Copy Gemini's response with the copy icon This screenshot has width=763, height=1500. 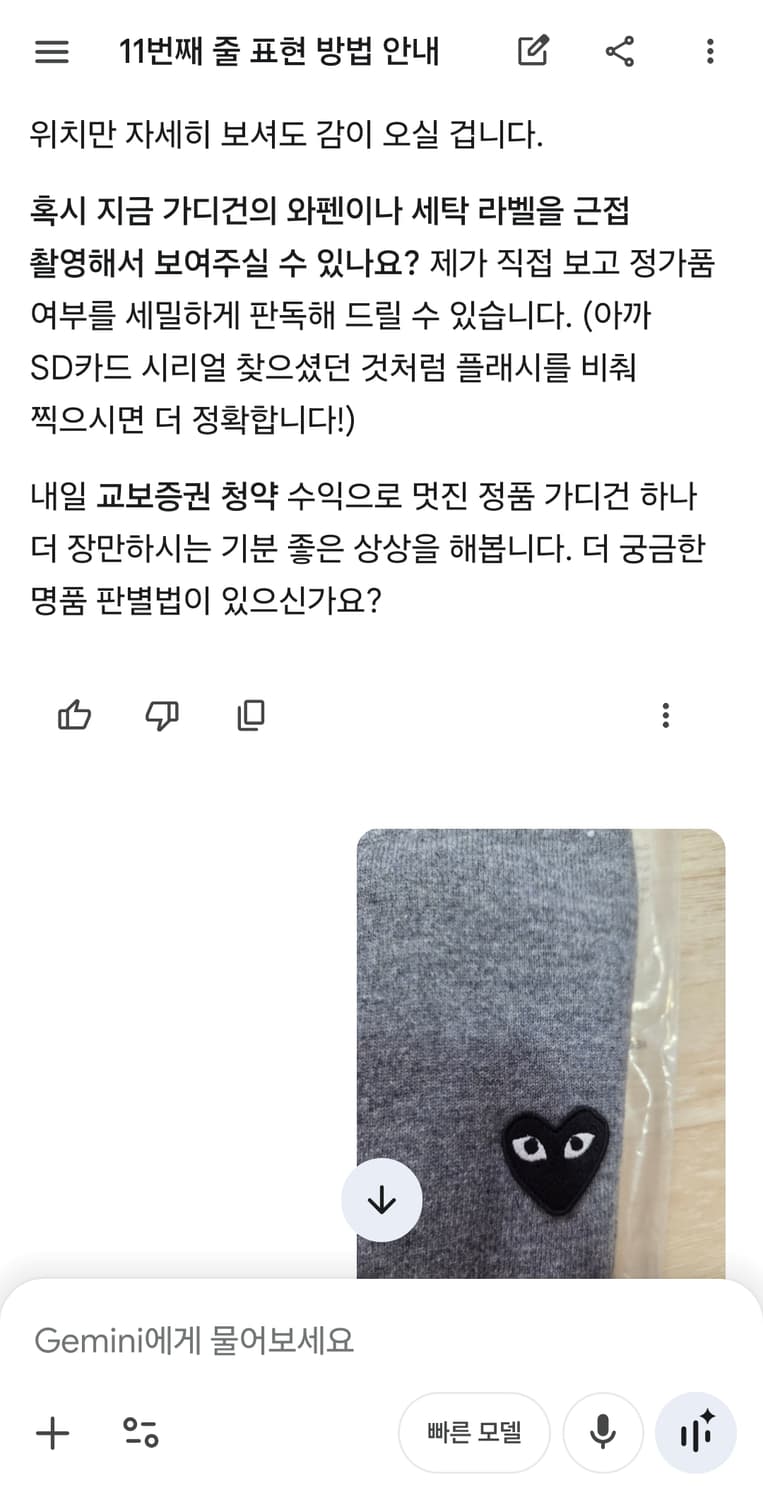pos(250,715)
